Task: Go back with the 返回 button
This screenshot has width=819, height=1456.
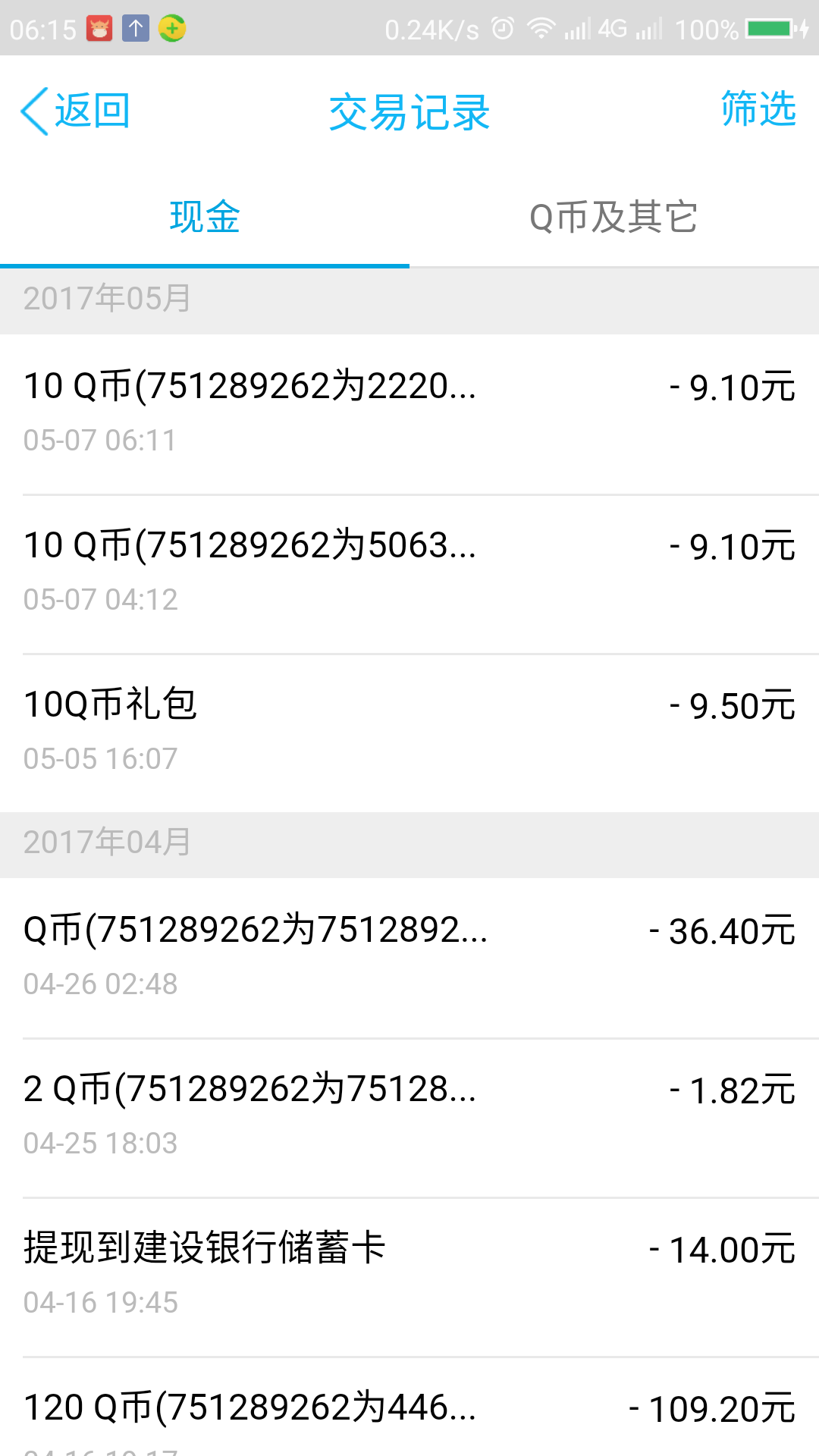Action: coord(76,111)
